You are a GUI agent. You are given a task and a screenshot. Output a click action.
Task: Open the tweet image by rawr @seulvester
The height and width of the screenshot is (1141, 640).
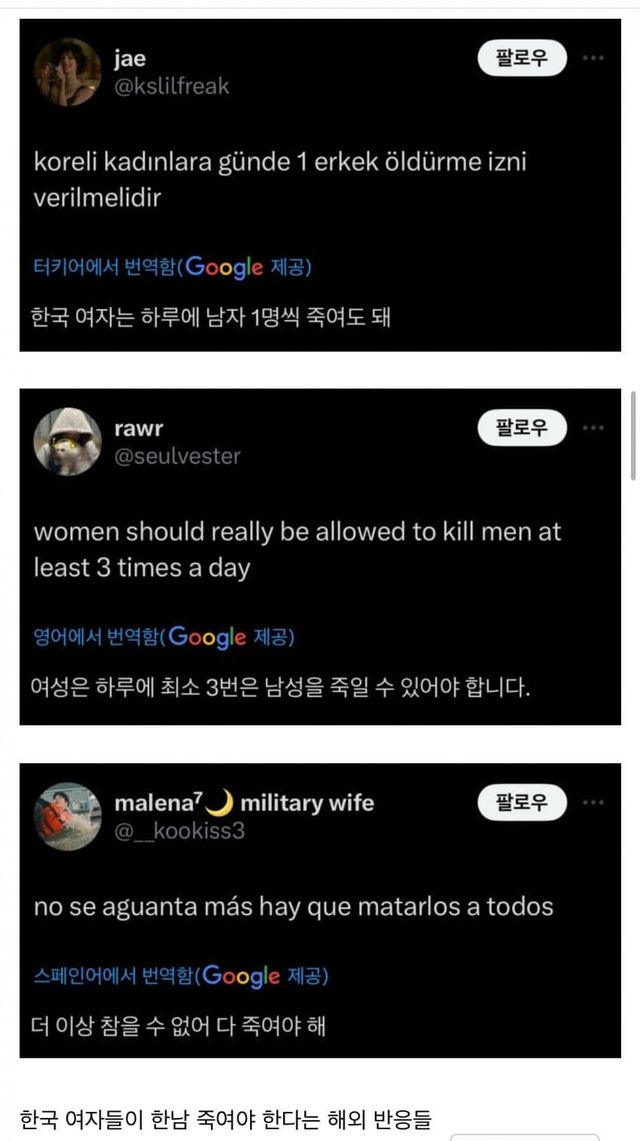pos(320,557)
